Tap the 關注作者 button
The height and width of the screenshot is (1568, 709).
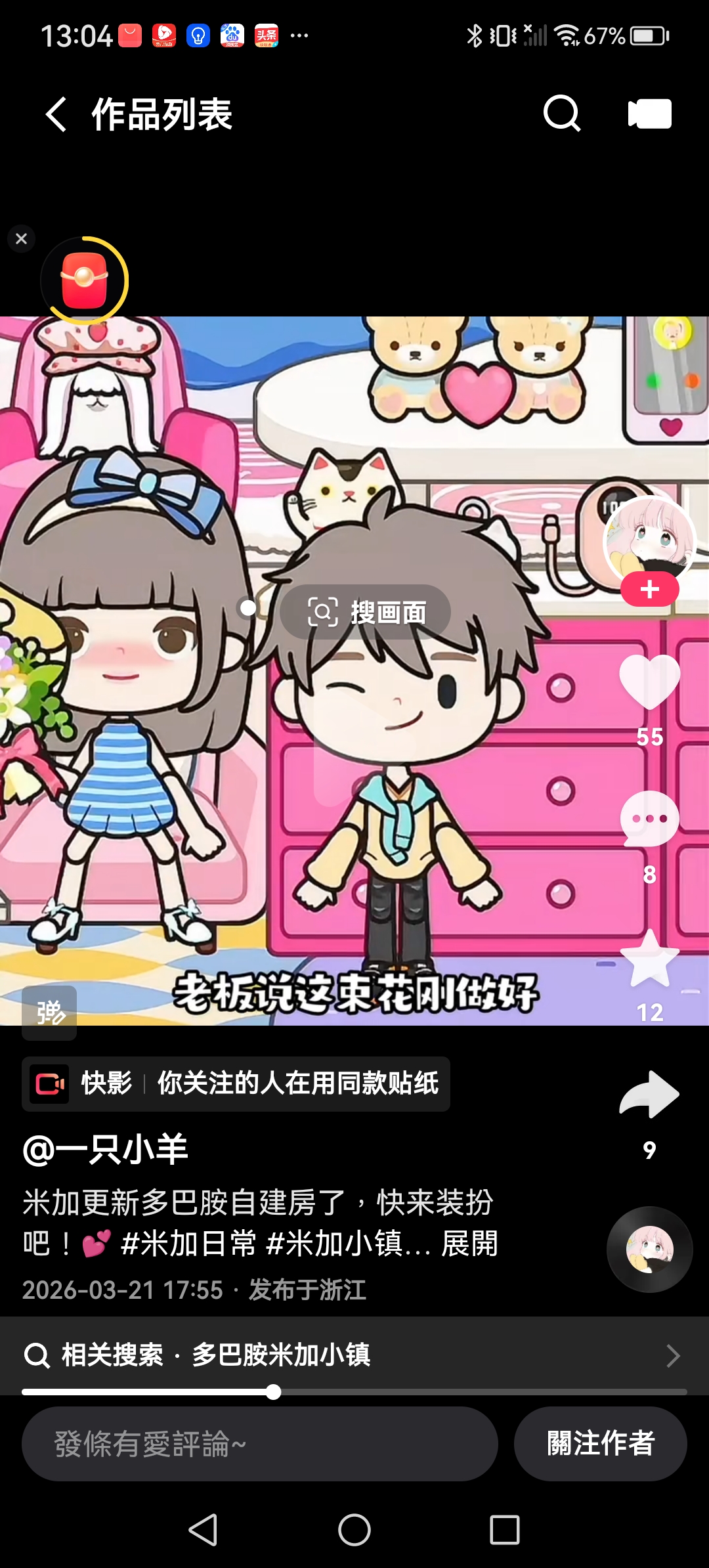click(x=600, y=1443)
